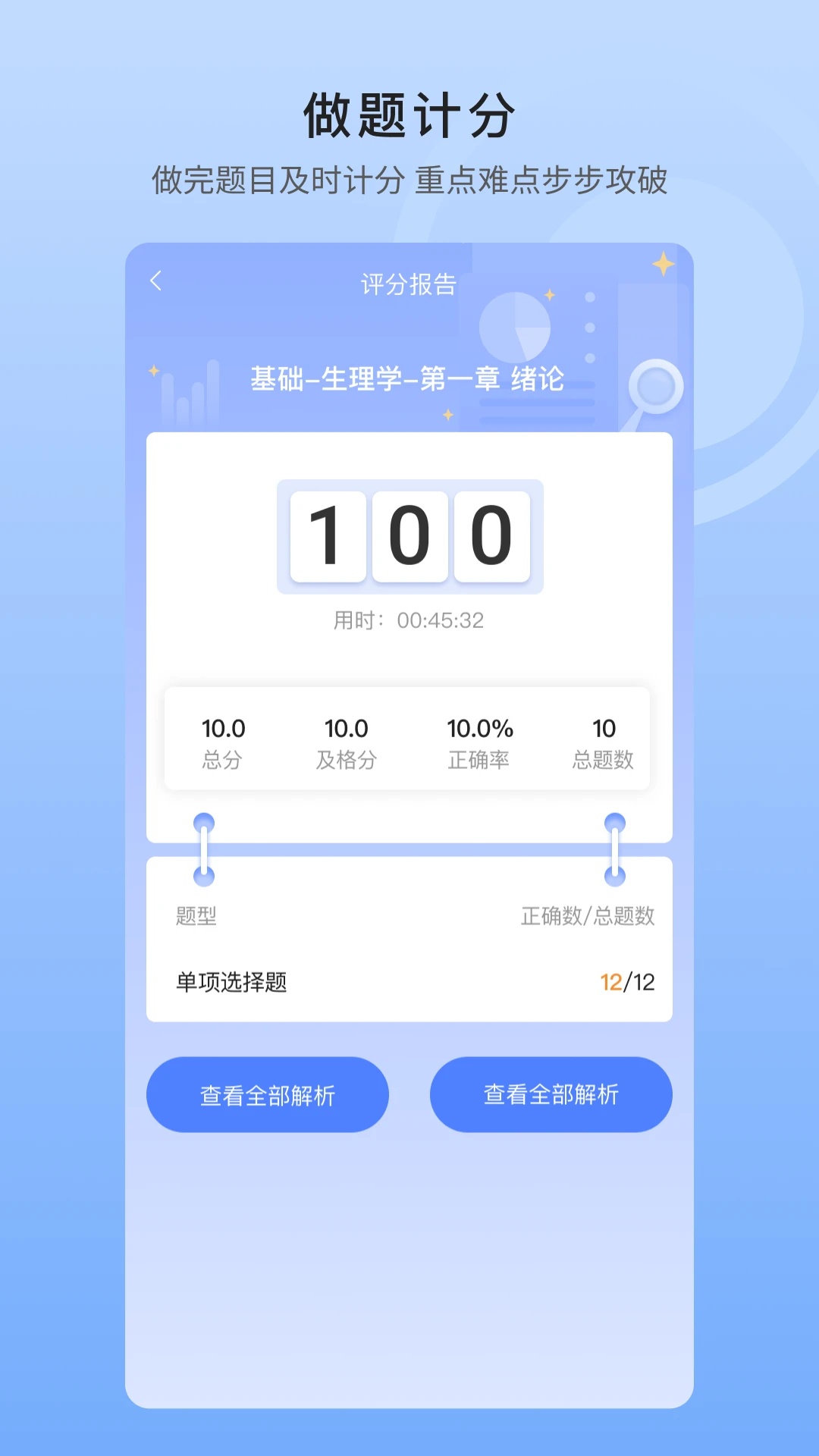This screenshot has width=819, height=1456.
Task: Tap the 用时 00:45:32 timer display
Action: [x=409, y=620]
